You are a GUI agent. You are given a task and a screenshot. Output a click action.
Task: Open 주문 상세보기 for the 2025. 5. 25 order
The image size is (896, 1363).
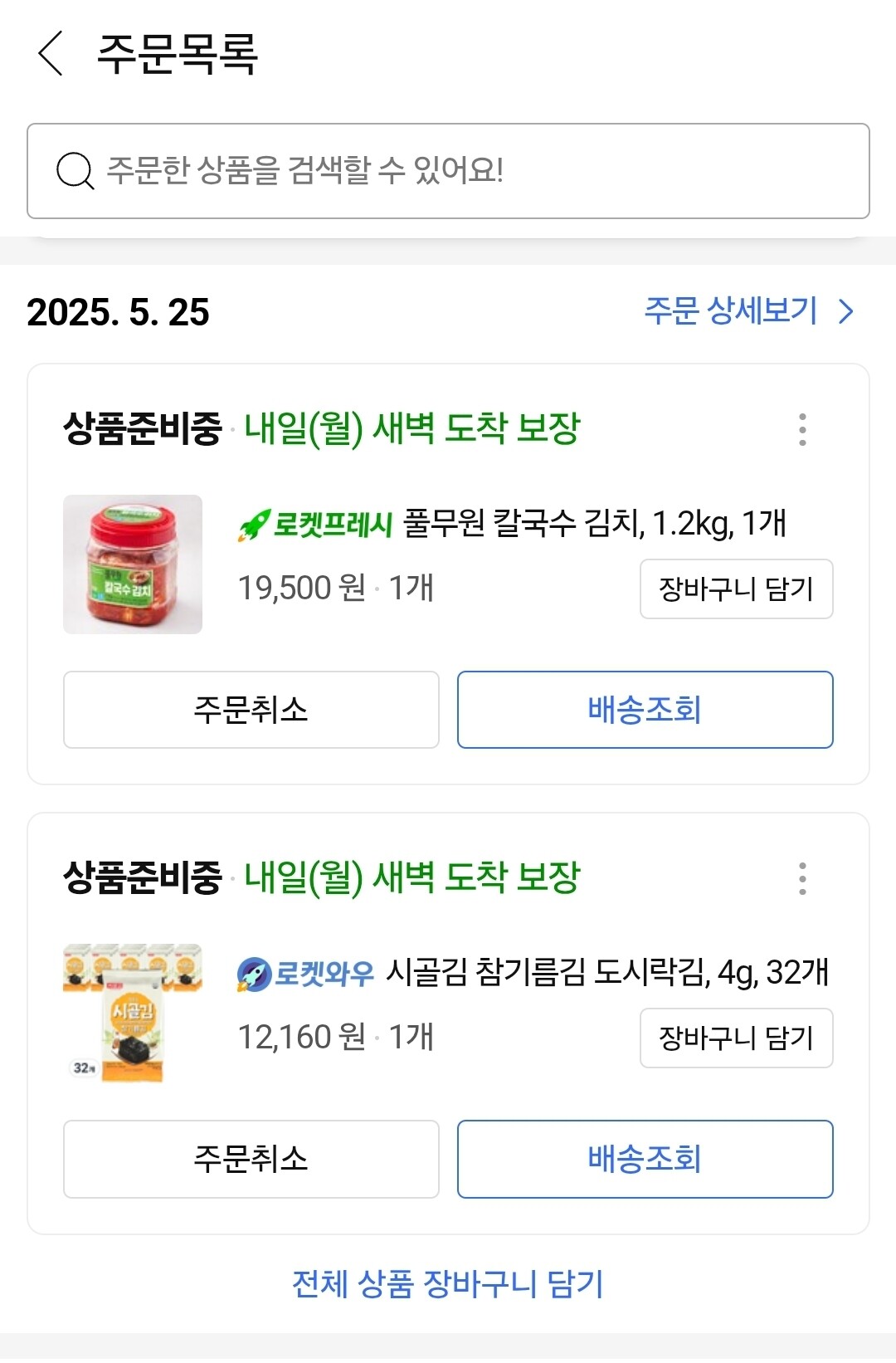[748, 311]
